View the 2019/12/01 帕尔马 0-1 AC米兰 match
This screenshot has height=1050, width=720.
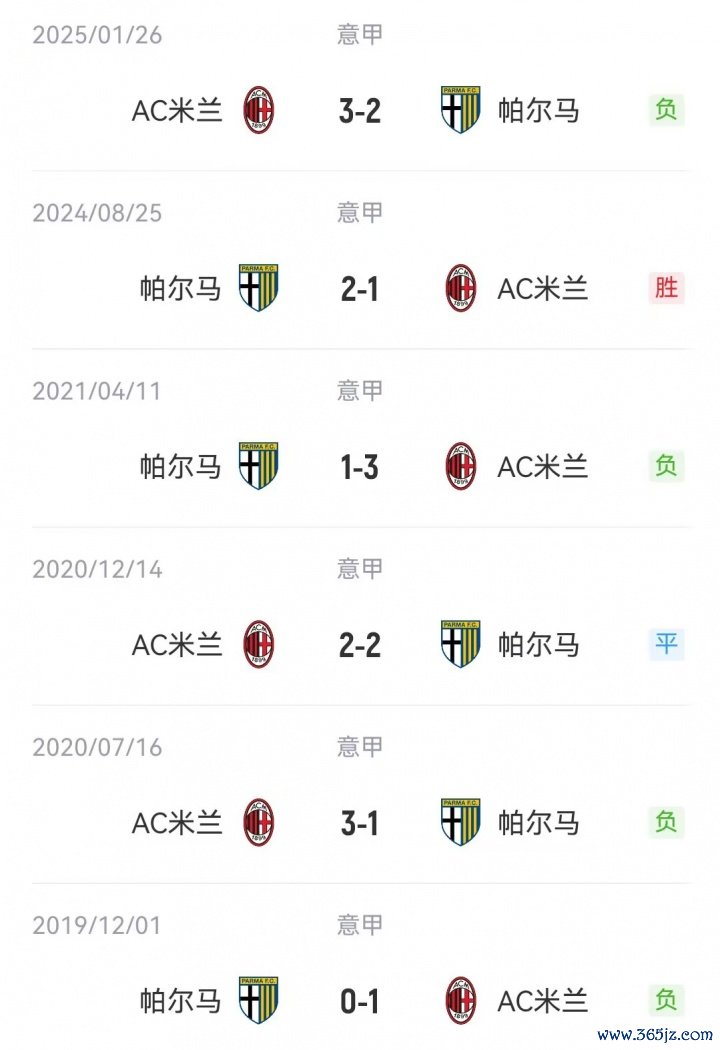pos(360,1001)
